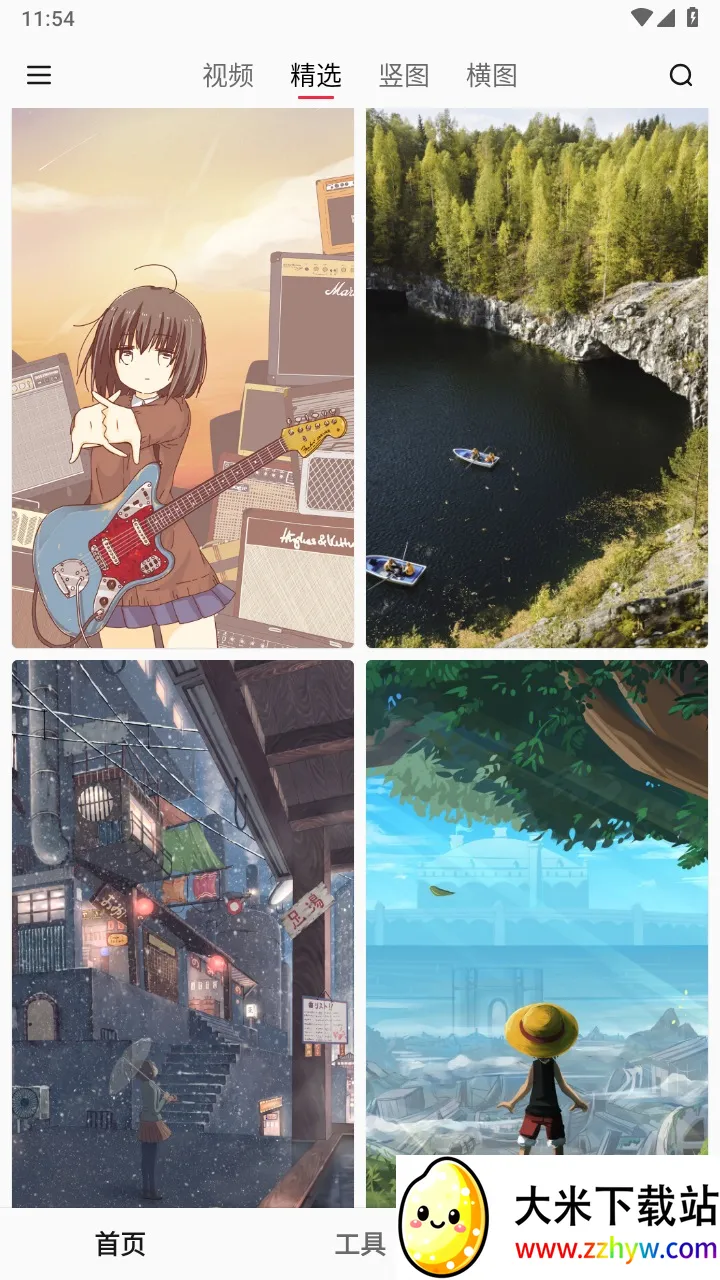Open the hamburger drawer menu
The width and height of the screenshot is (720, 1280).
[39, 75]
